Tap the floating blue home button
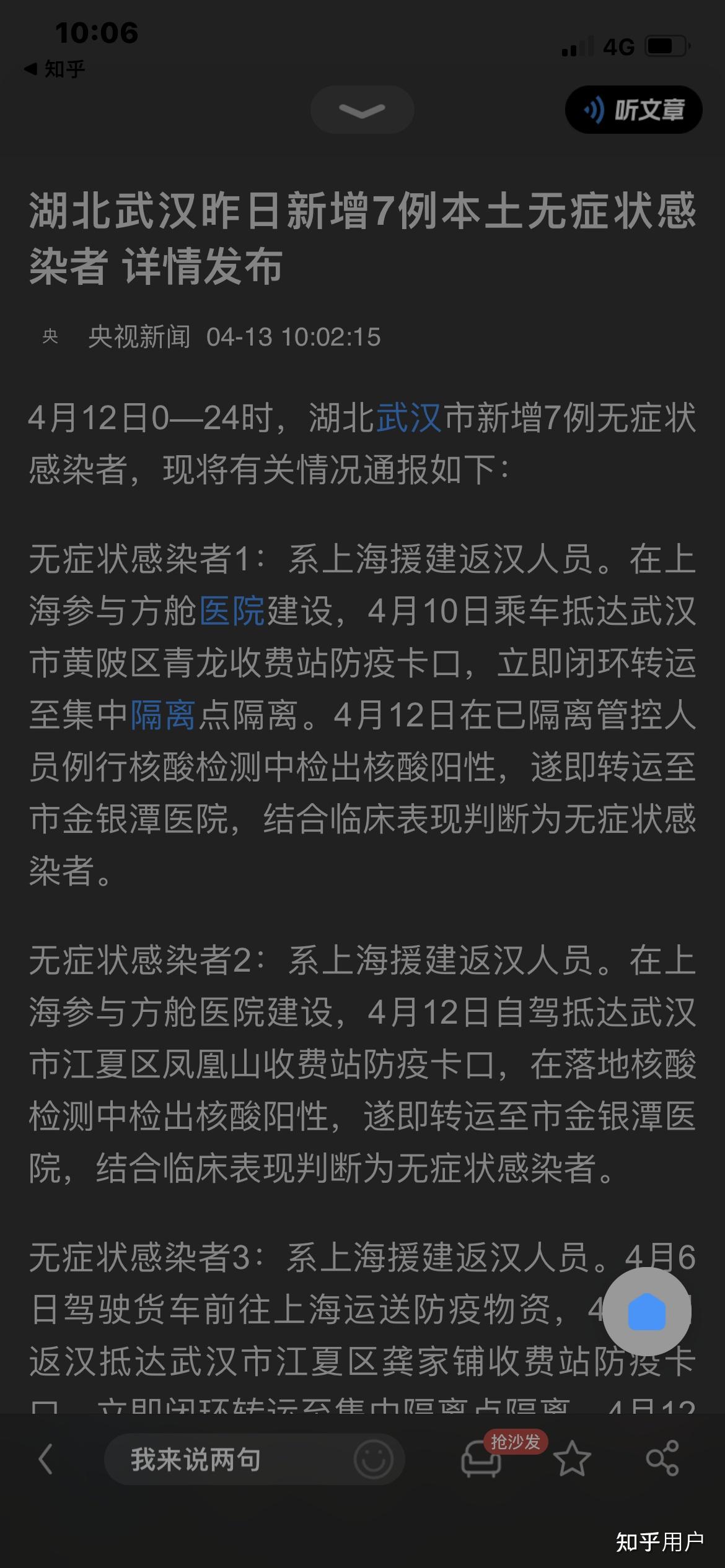 [x=647, y=1312]
